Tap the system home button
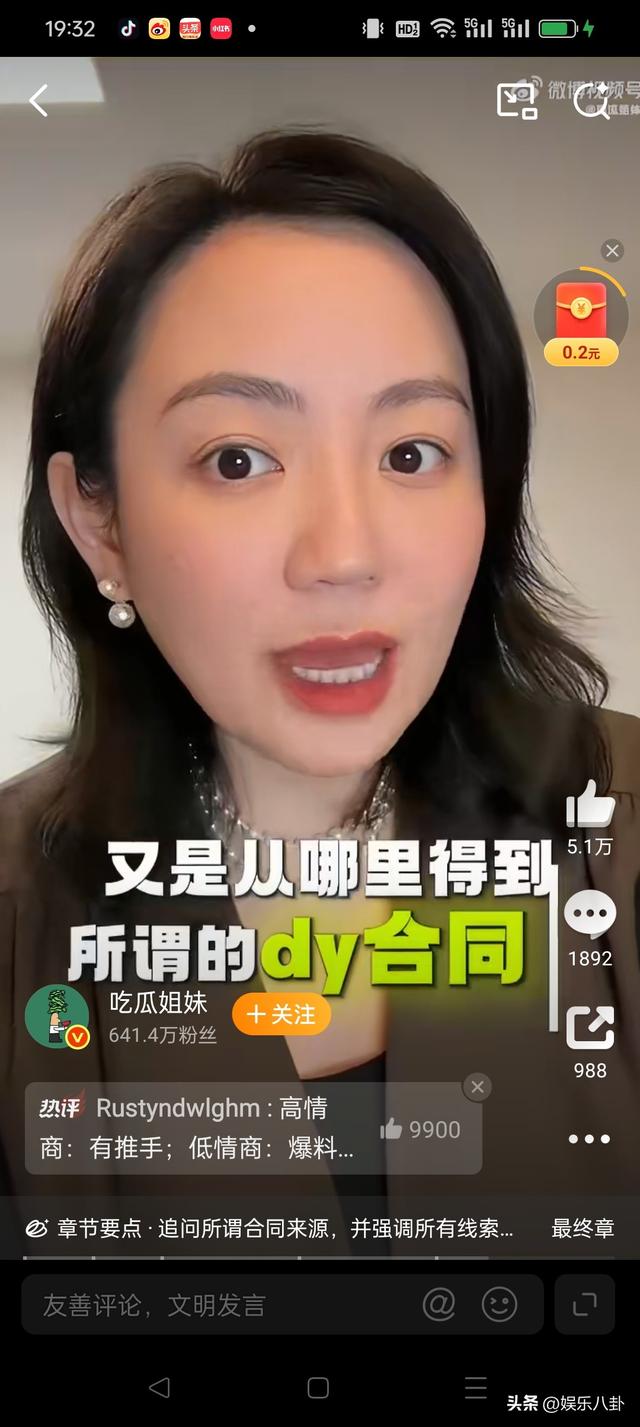Screen dimensions: 640x1427 [318, 1387]
